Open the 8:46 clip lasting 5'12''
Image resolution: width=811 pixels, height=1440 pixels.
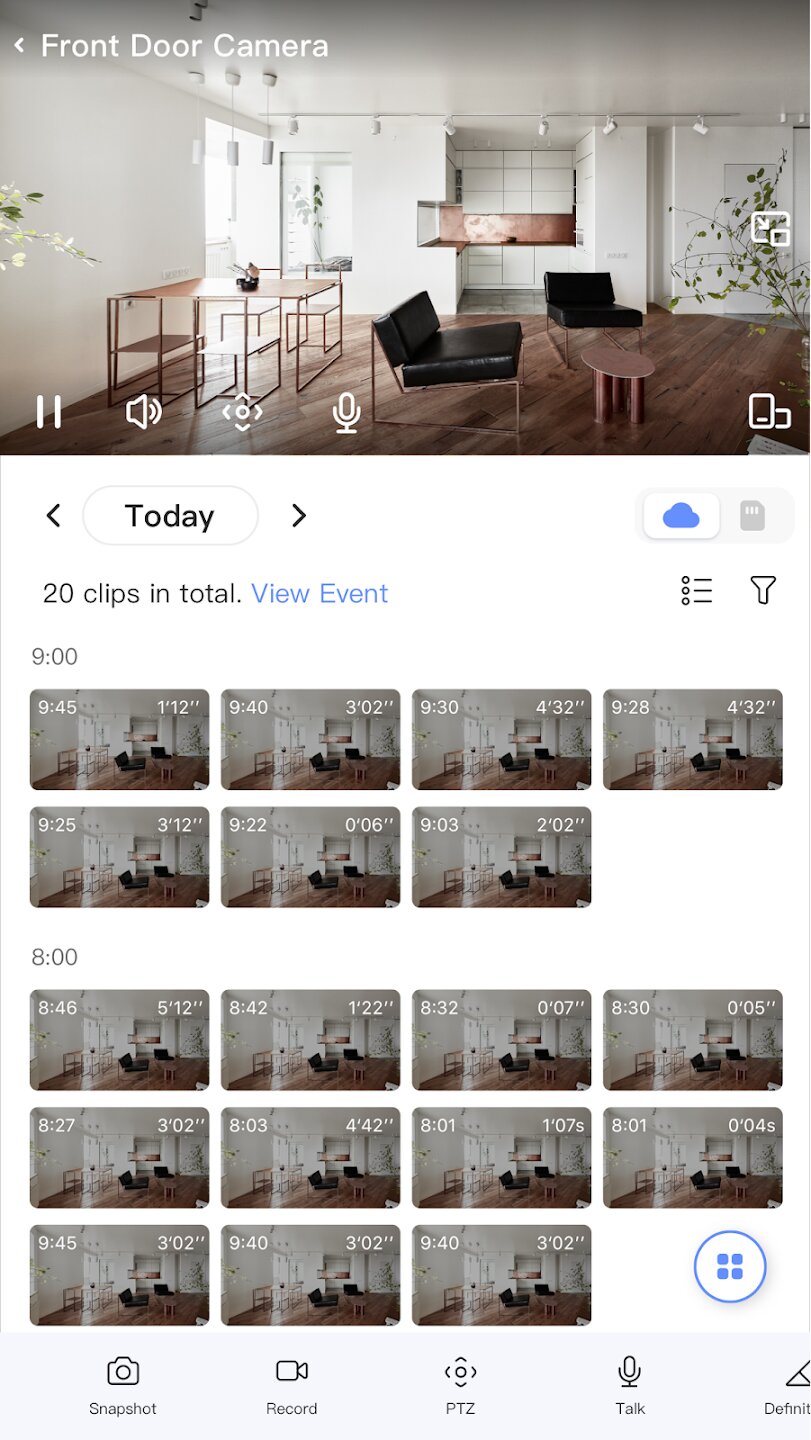point(120,1039)
